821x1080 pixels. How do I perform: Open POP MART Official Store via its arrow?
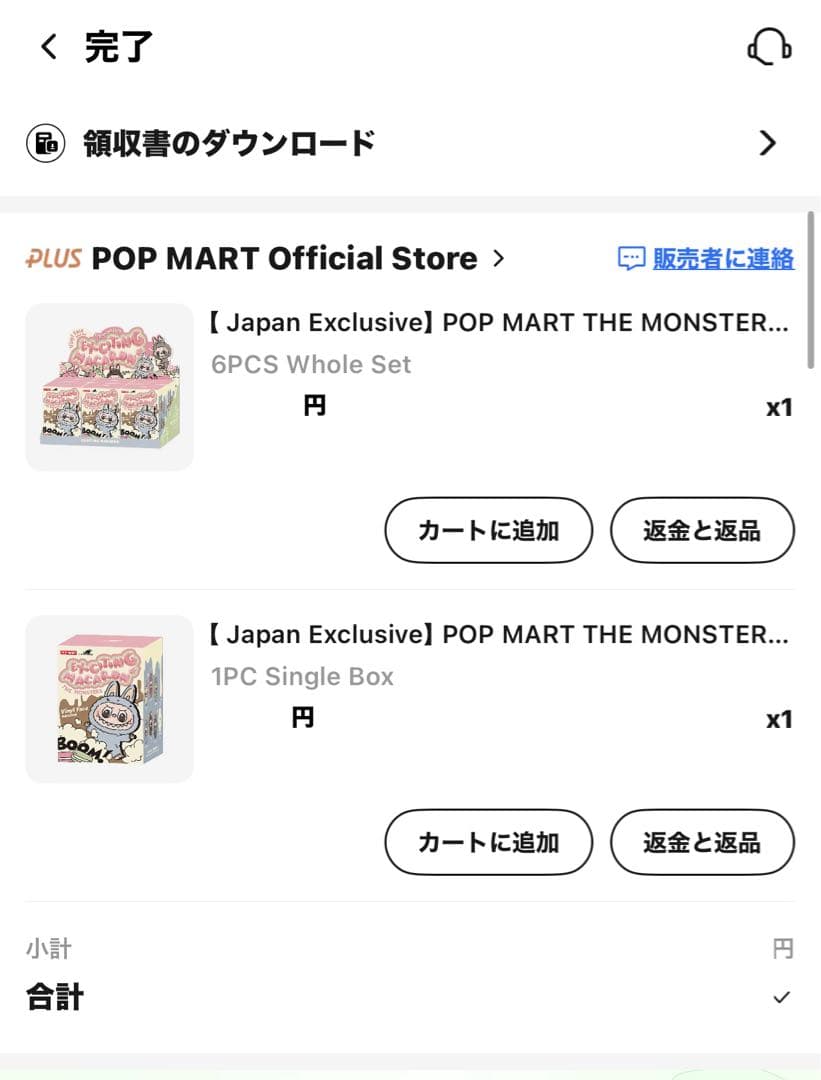[x=497, y=258]
